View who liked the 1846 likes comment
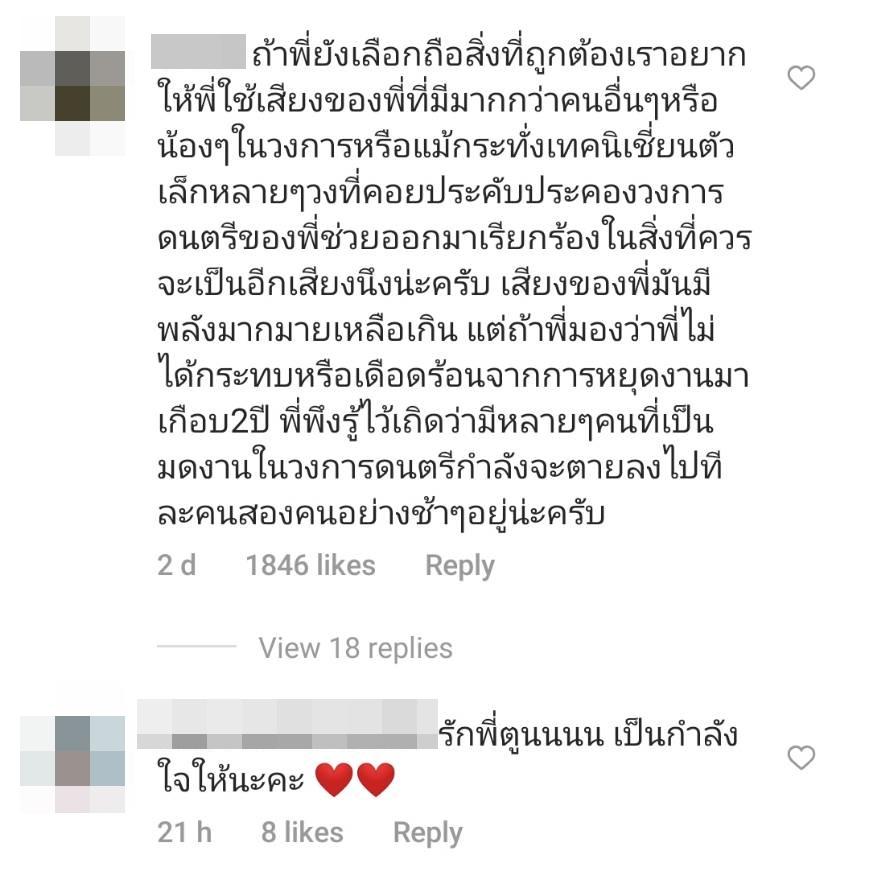869x870 pixels. pos(310,565)
